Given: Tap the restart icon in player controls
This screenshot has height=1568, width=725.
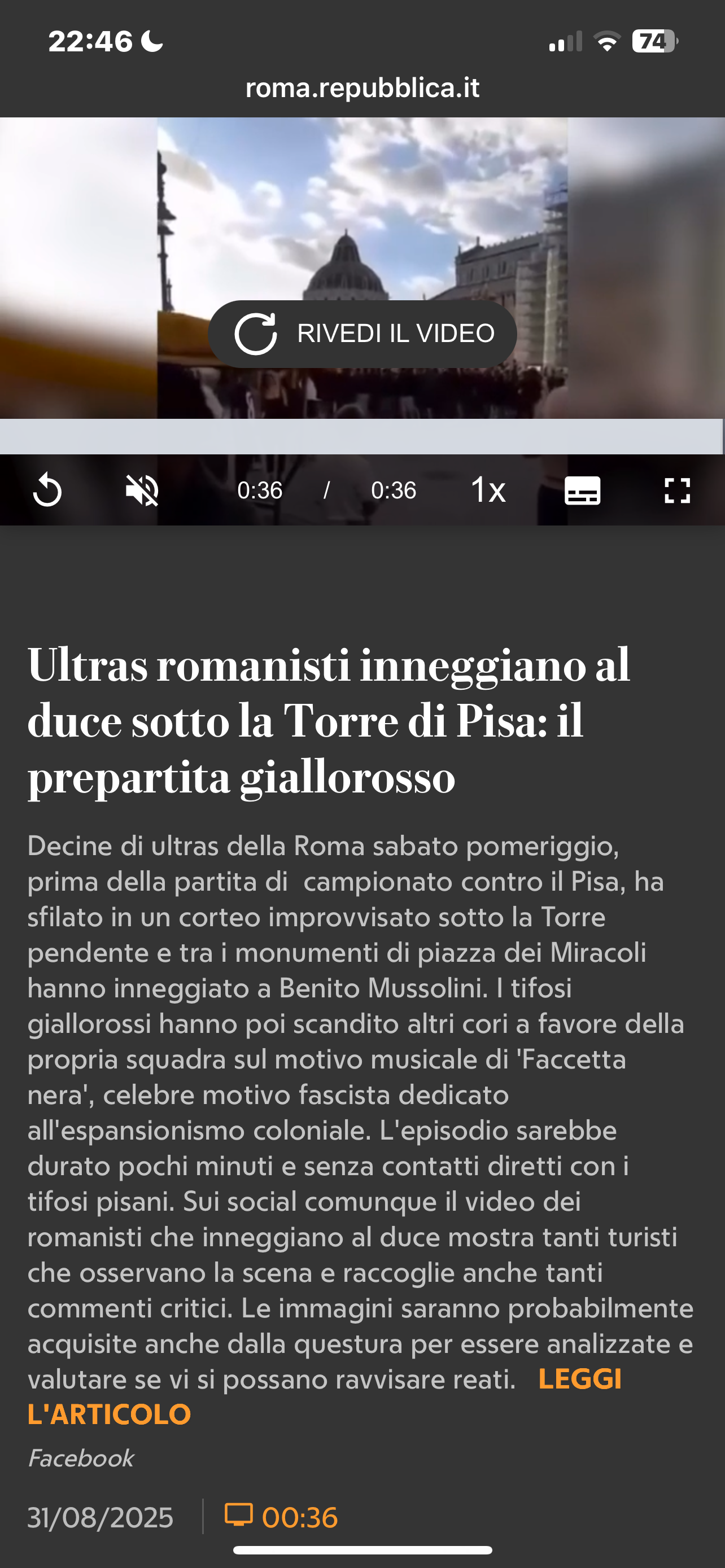Looking at the screenshot, I should 47,490.
